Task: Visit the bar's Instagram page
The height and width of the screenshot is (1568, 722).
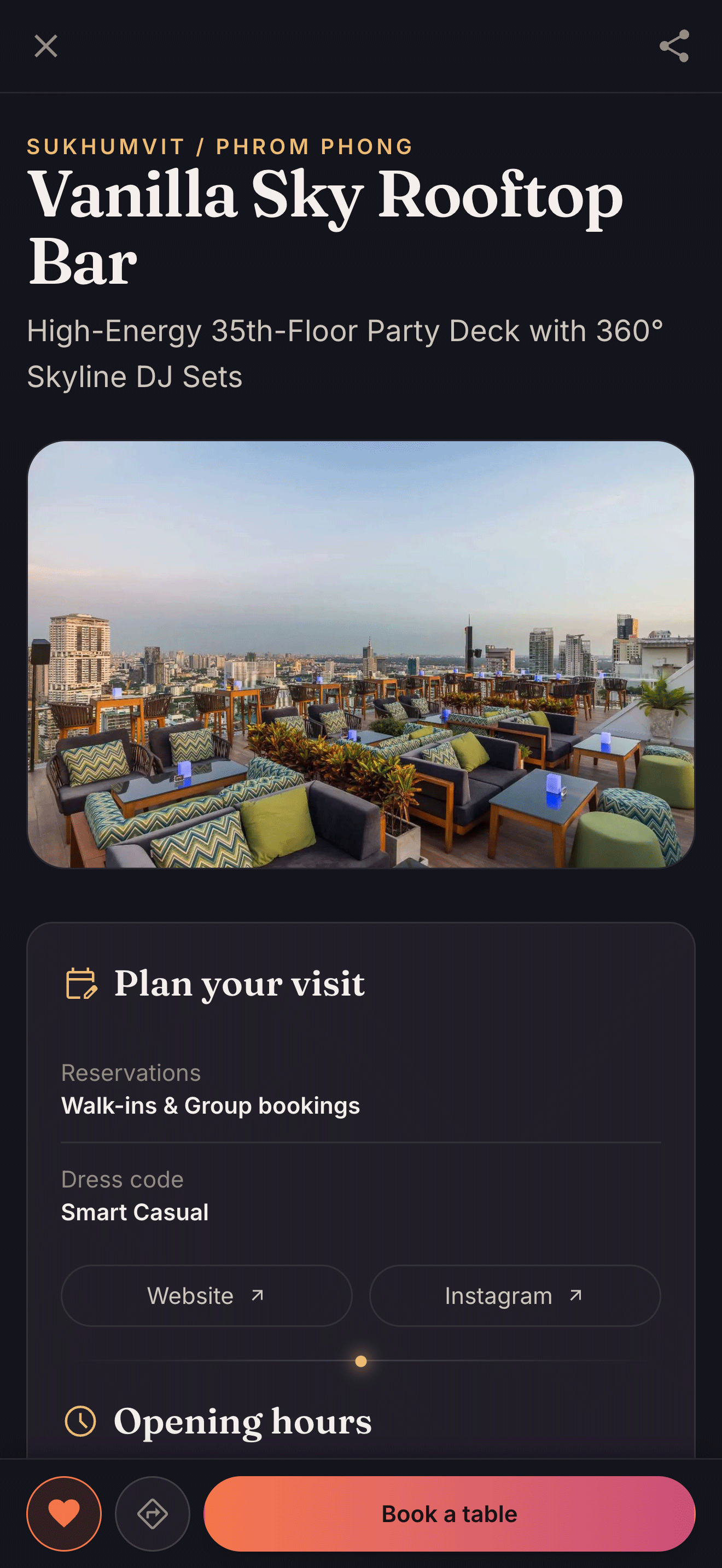Action: [515, 1296]
